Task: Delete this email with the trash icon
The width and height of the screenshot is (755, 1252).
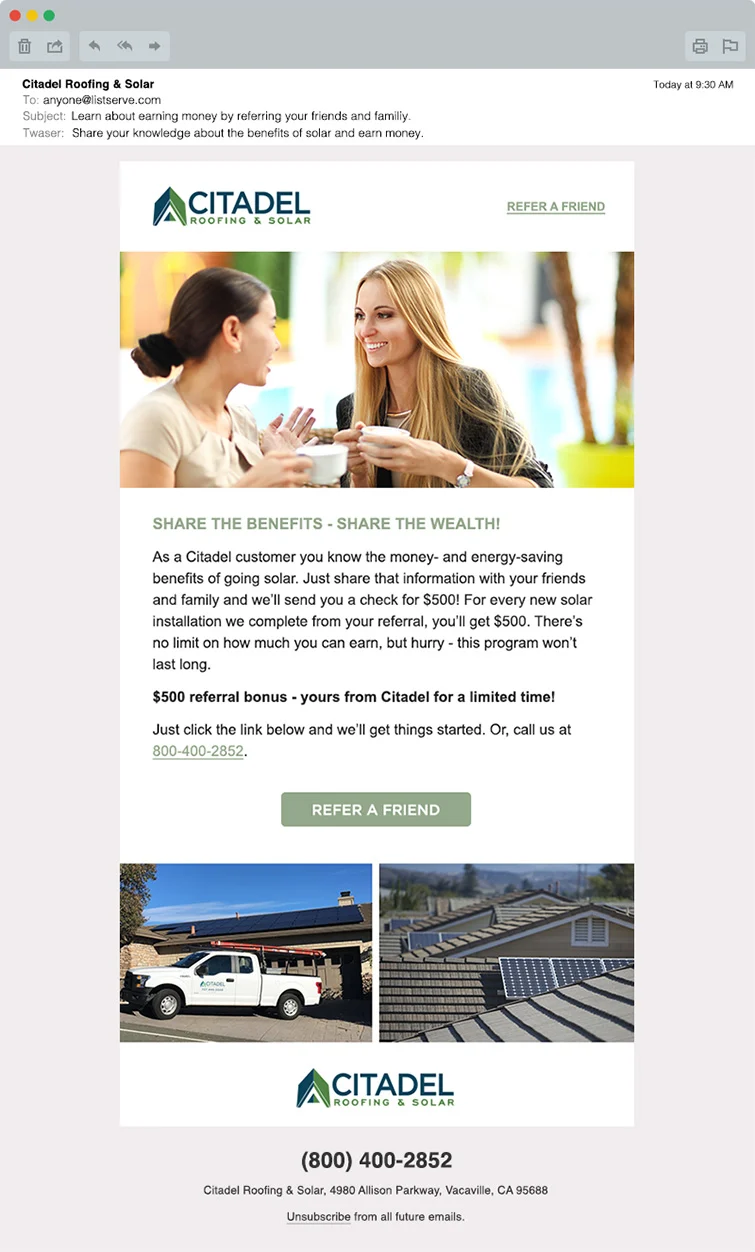Action: tap(25, 46)
